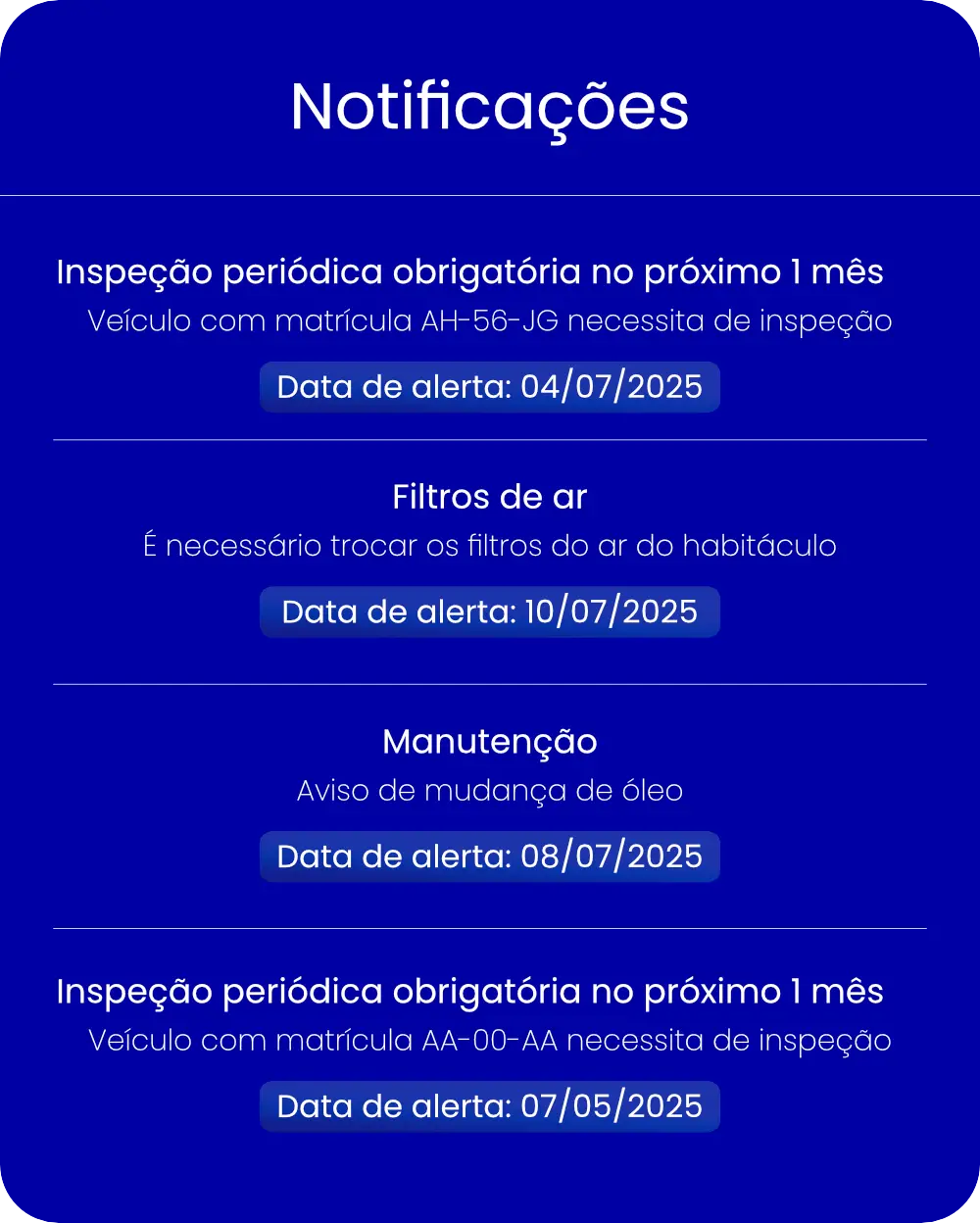Click the divider below the first notification
The width and height of the screenshot is (980, 1223).
point(489,438)
